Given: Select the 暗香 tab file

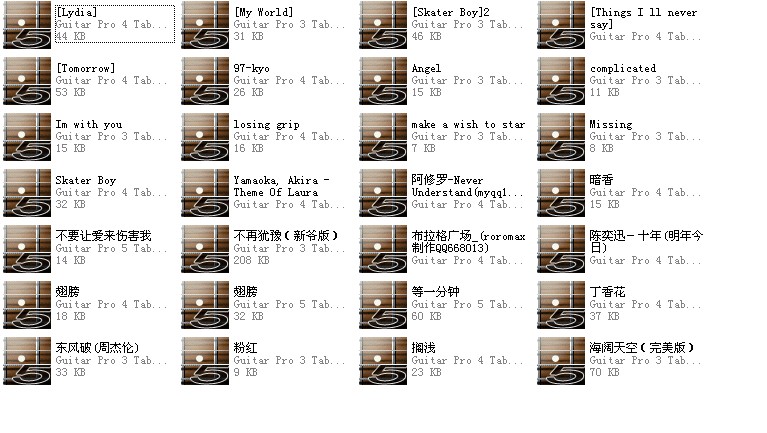Looking at the screenshot, I should tap(561, 193).
